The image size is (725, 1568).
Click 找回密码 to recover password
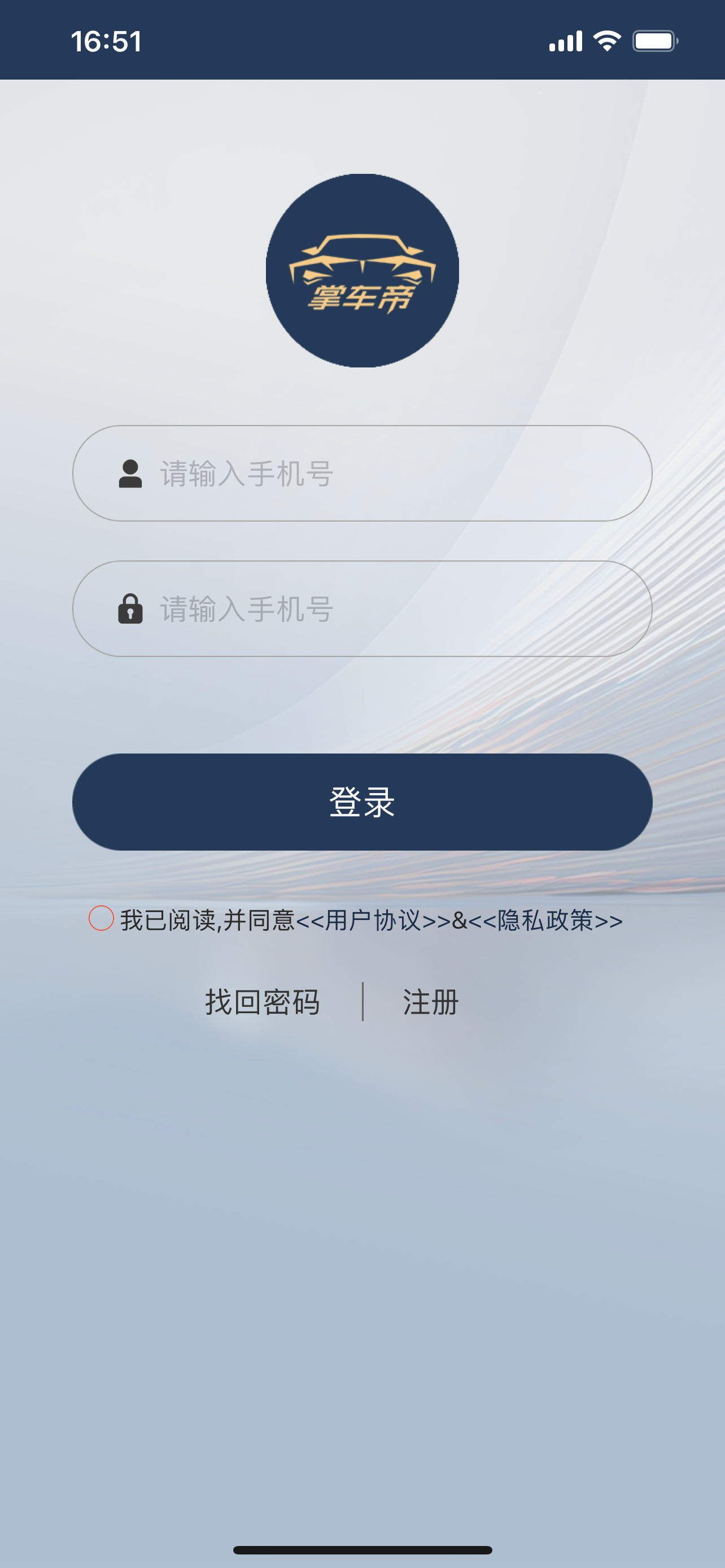coord(263,1001)
